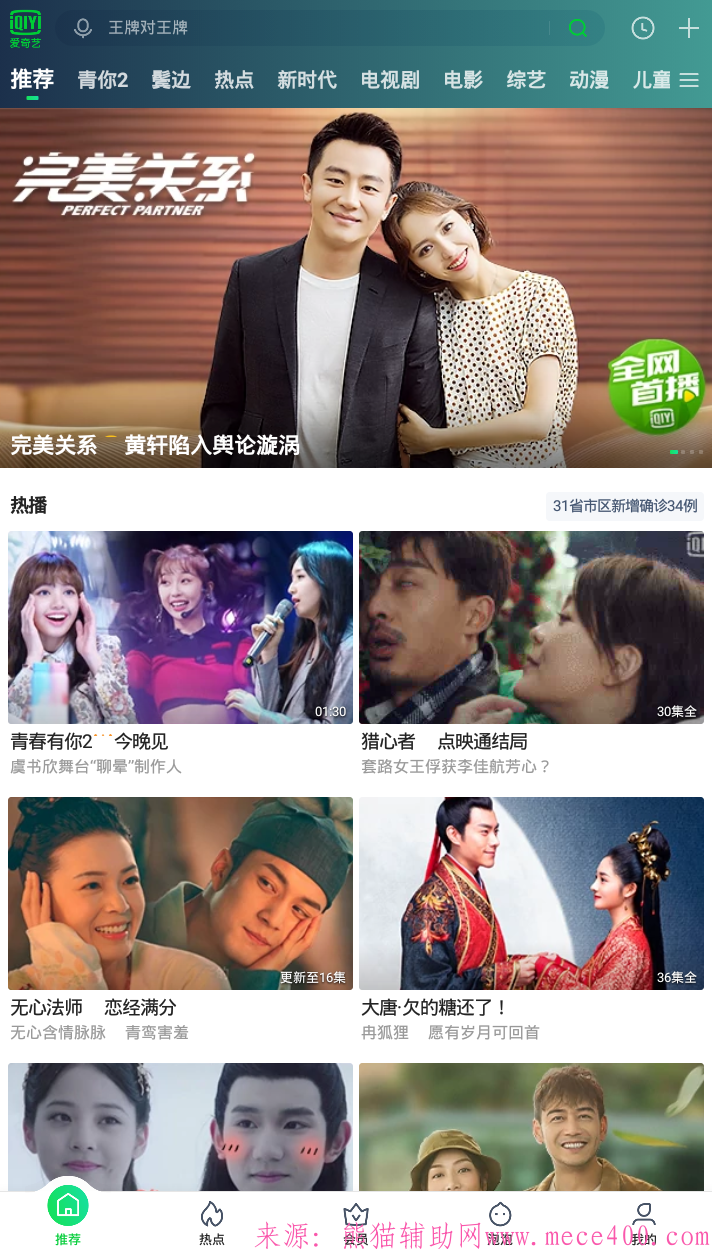This screenshot has width=712, height=1249.
Task: Expand the channel list menu icon
Action: click(x=689, y=80)
